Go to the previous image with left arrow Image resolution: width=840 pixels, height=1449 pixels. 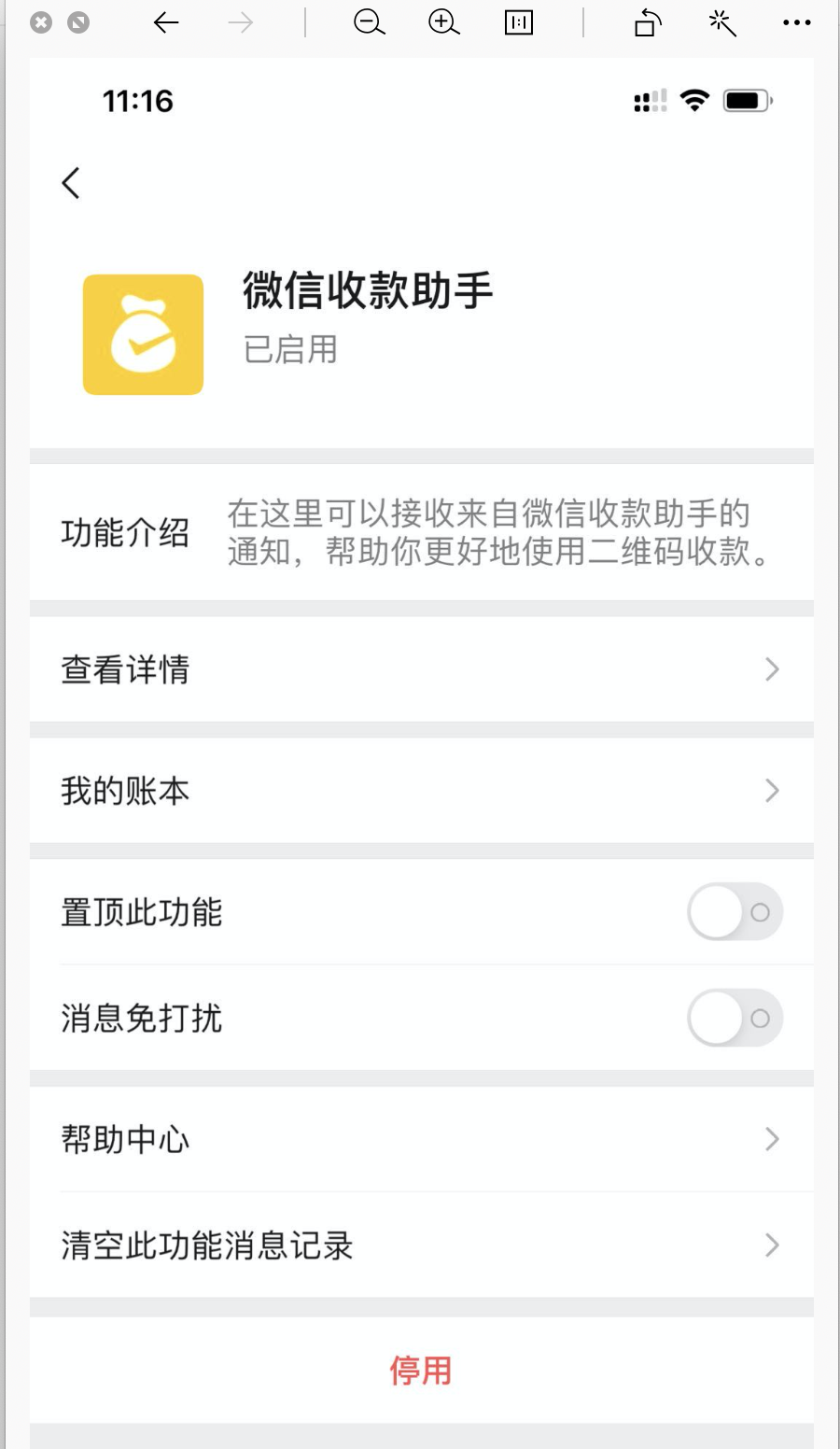(x=166, y=22)
